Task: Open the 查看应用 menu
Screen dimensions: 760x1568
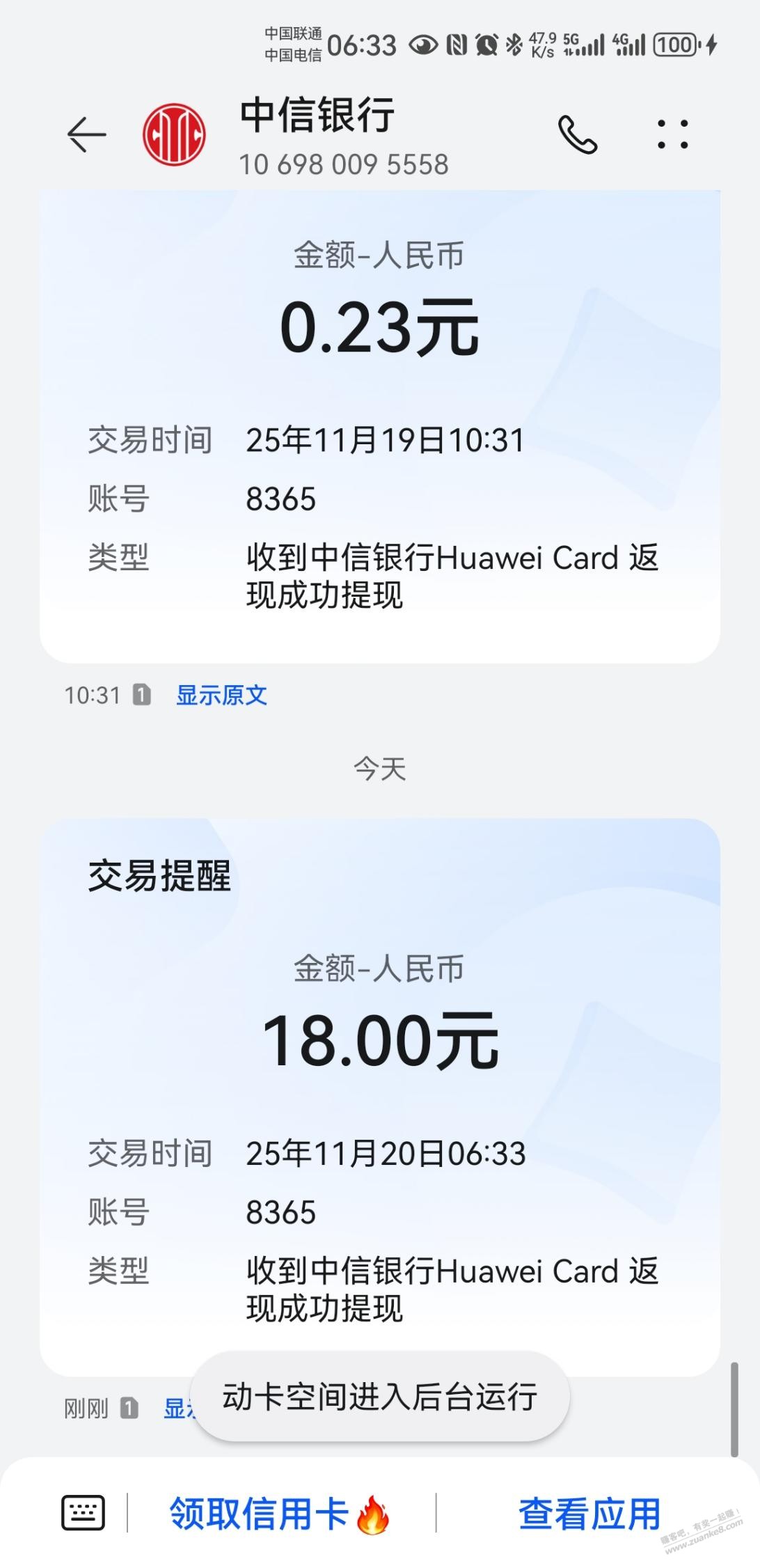Action: pos(589,1514)
